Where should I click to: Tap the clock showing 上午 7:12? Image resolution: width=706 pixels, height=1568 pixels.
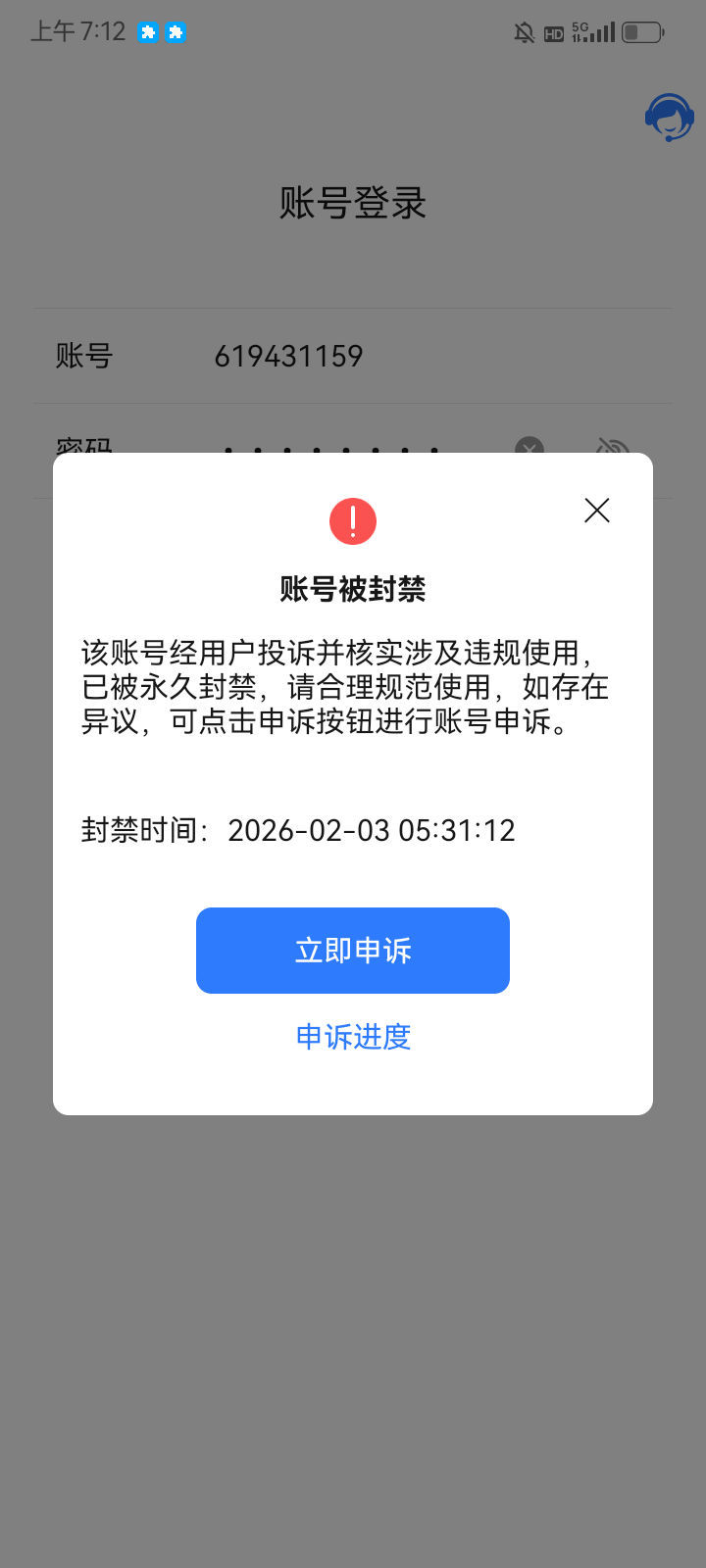[76, 30]
